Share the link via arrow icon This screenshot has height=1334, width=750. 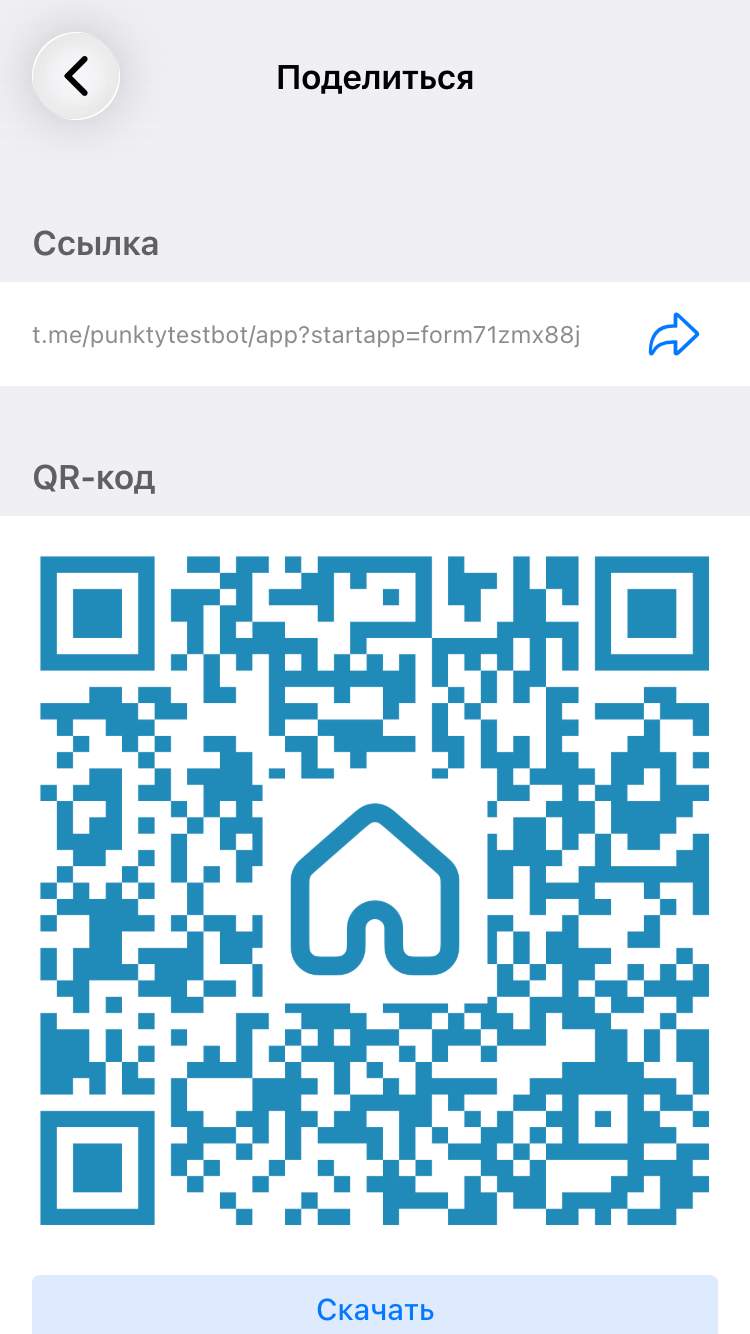[673, 335]
